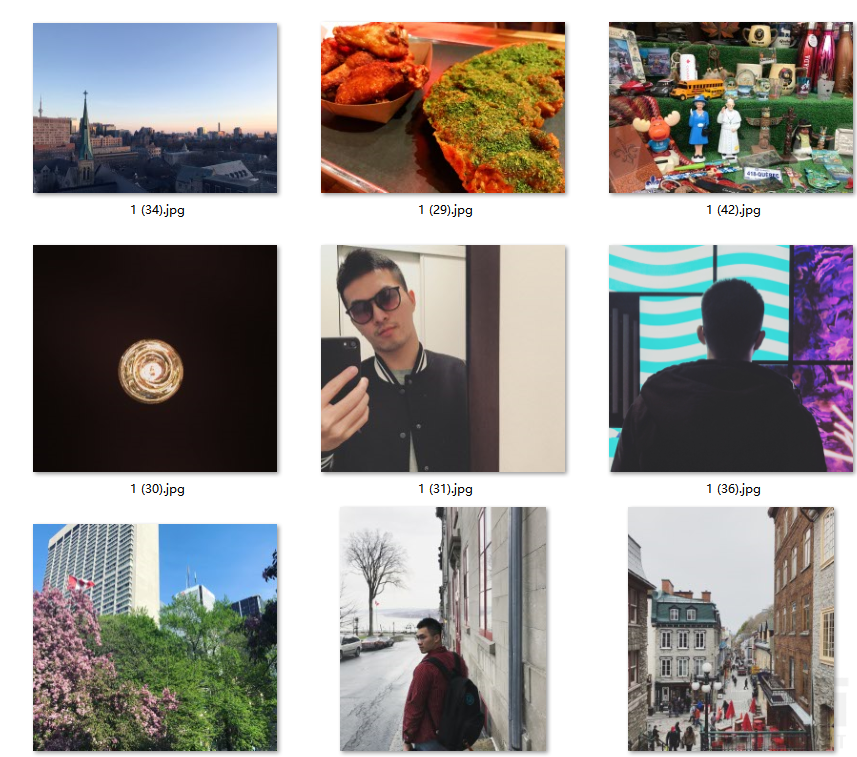Image resolution: width=857 pixels, height=757 pixels.
Task: Select the photo of man with backpack
Action: coord(443,628)
